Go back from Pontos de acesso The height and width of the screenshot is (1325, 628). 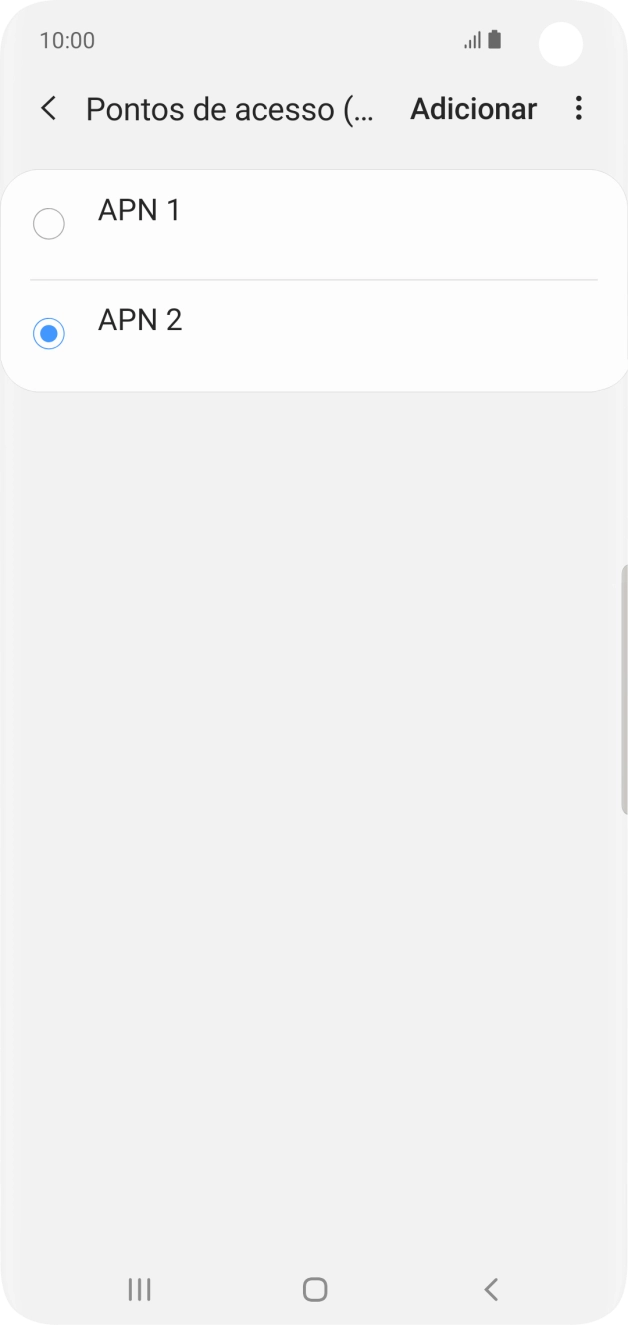tap(48, 109)
